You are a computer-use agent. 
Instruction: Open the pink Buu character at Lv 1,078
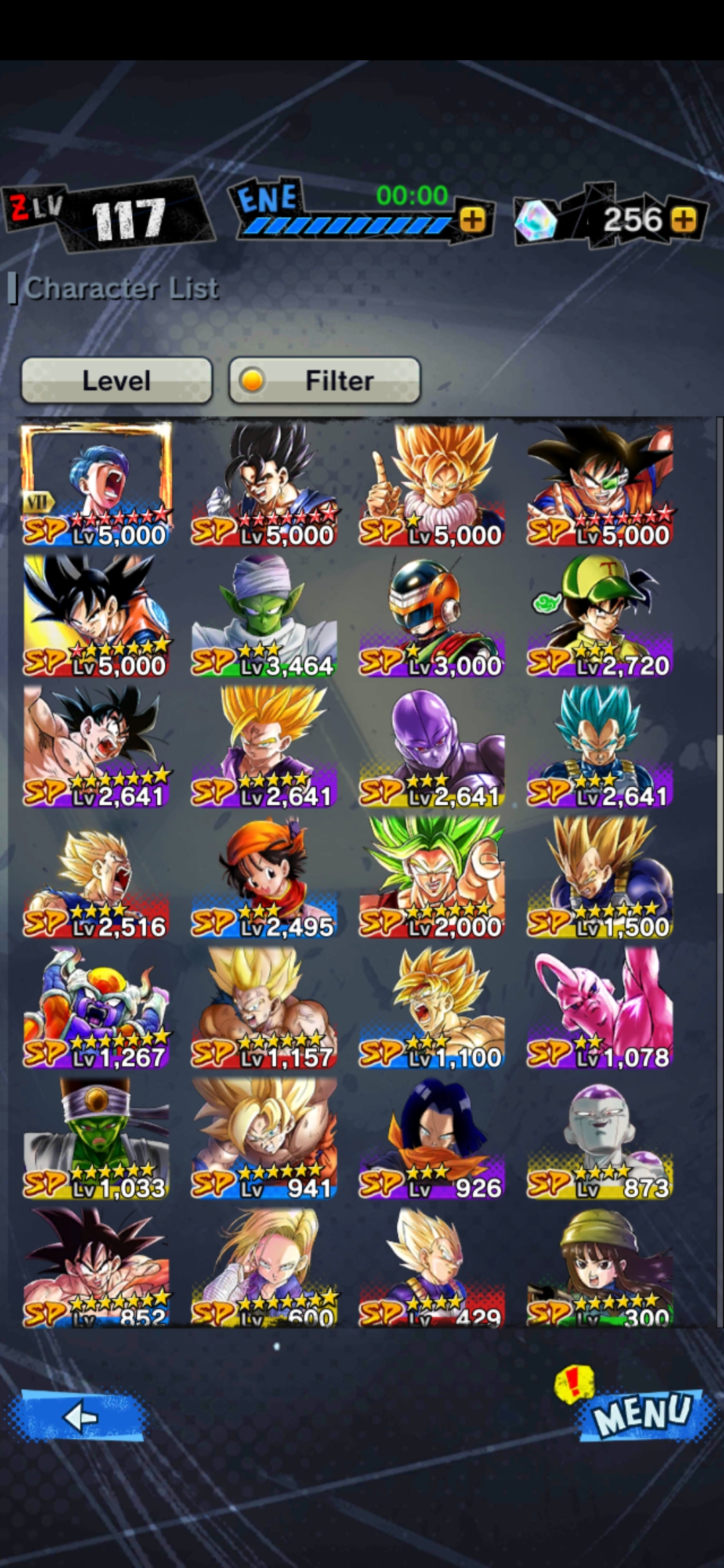[x=599, y=1007]
